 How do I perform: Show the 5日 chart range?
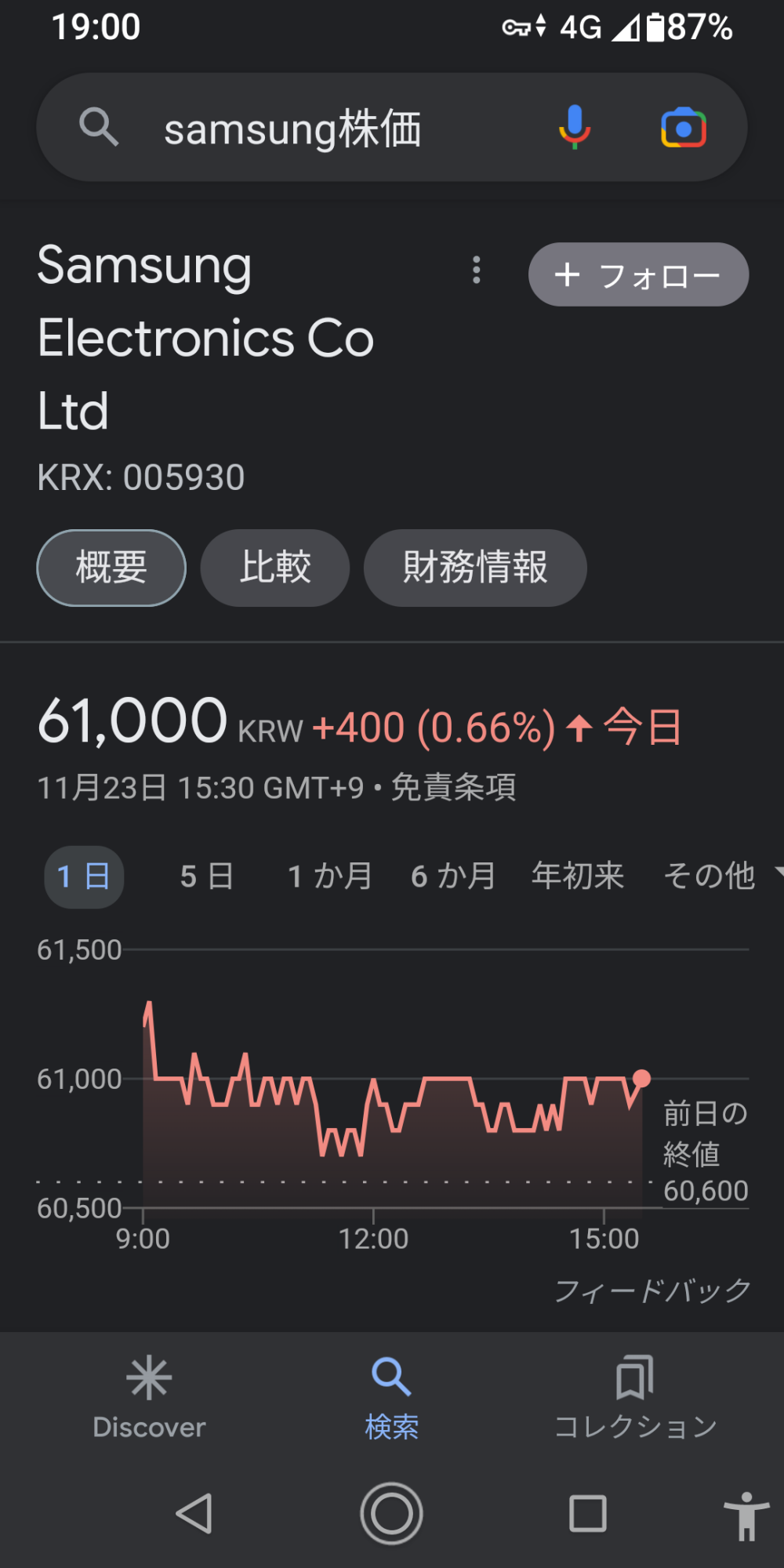coord(207,877)
